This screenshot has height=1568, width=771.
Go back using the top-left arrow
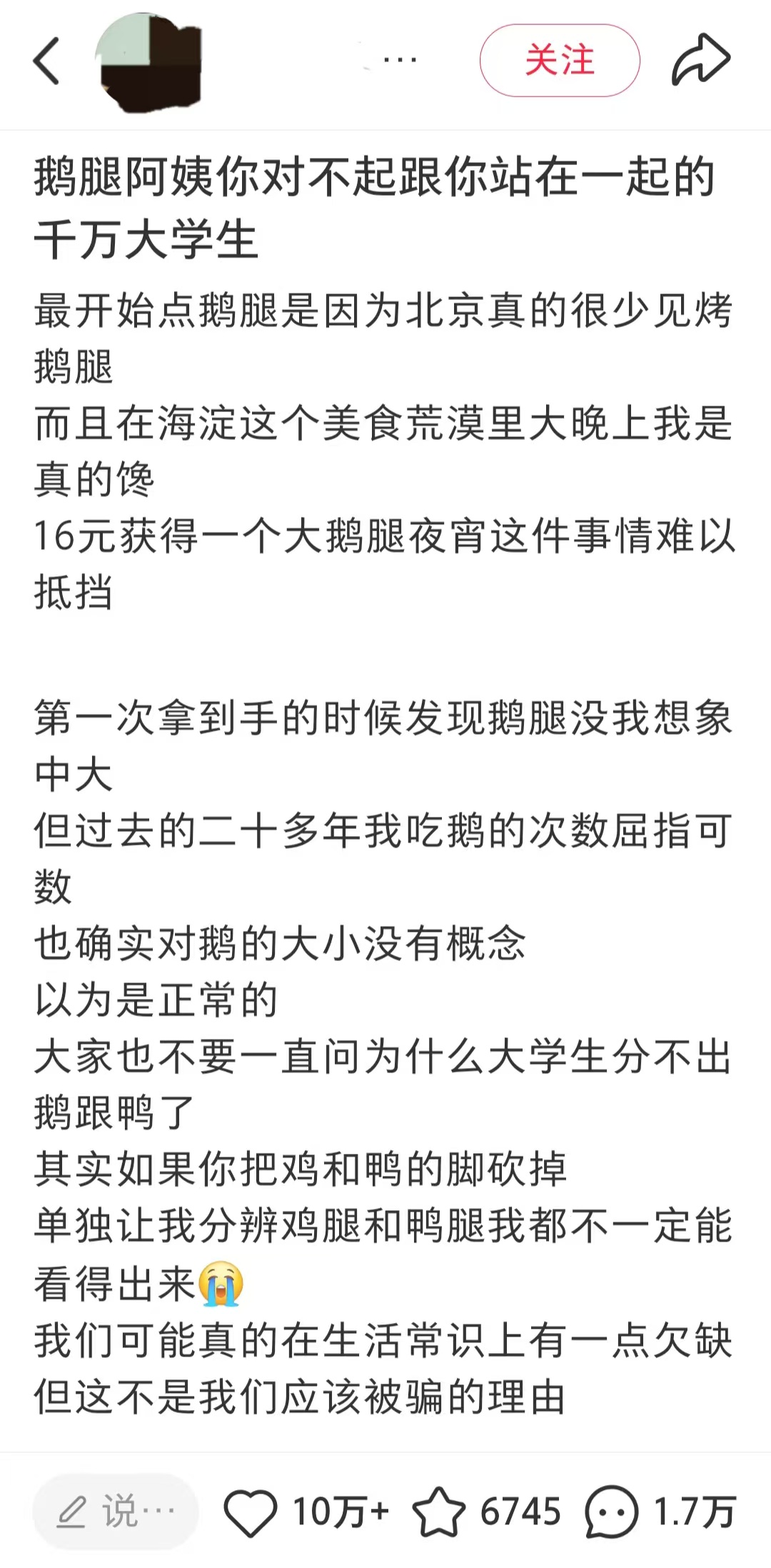46,61
